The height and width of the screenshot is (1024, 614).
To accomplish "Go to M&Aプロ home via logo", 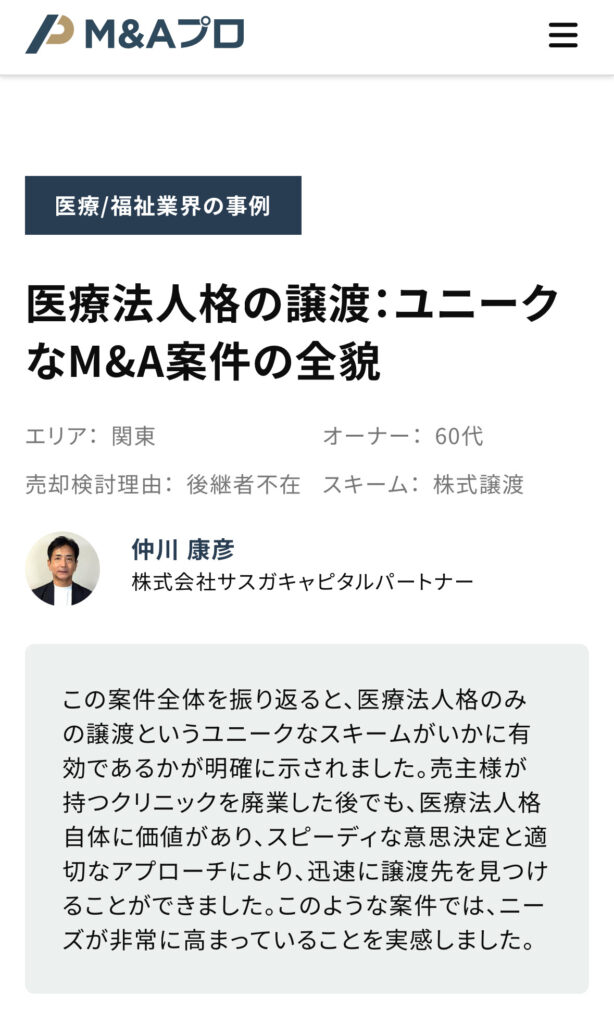I will tap(135, 35).
